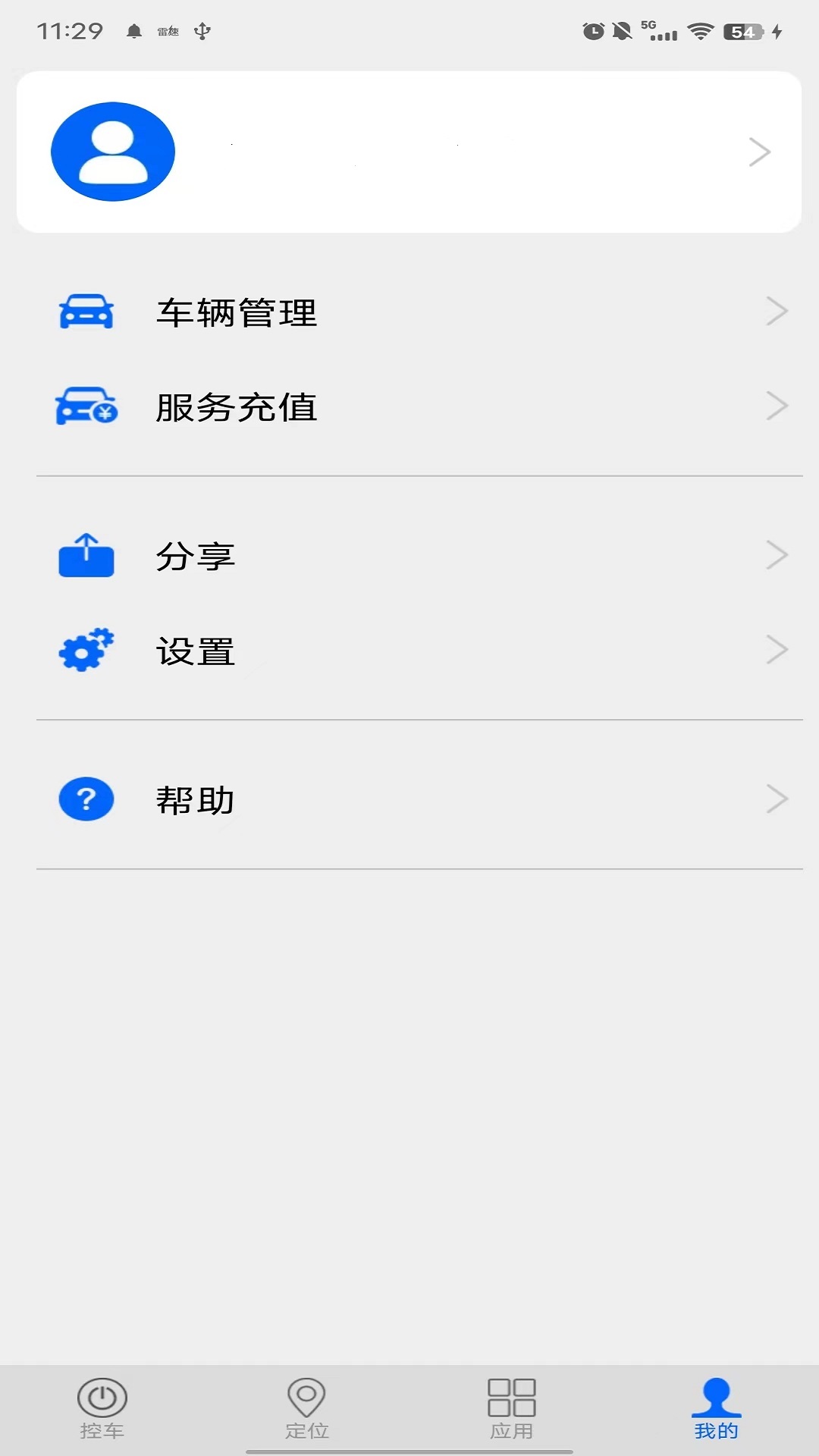Open 车辆管理 vehicle management
This screenshot has height=1456, width=819.
(x=409, y=312)
